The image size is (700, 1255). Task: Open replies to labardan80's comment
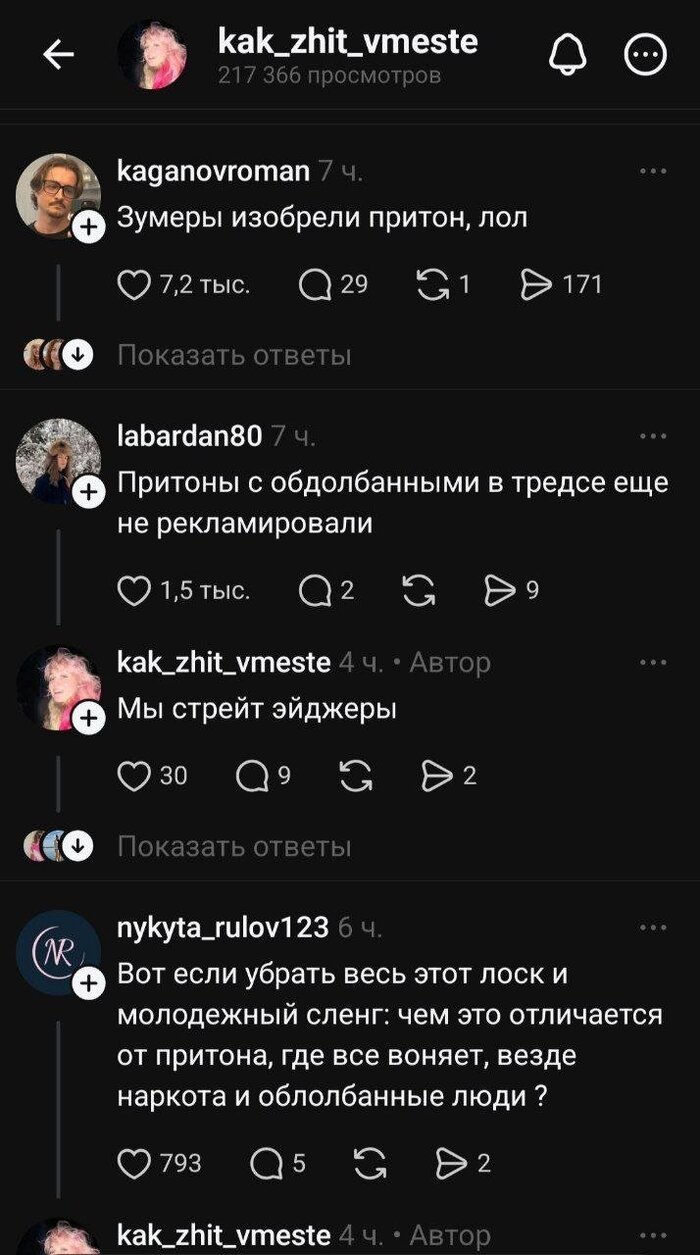tap(315, 592)
